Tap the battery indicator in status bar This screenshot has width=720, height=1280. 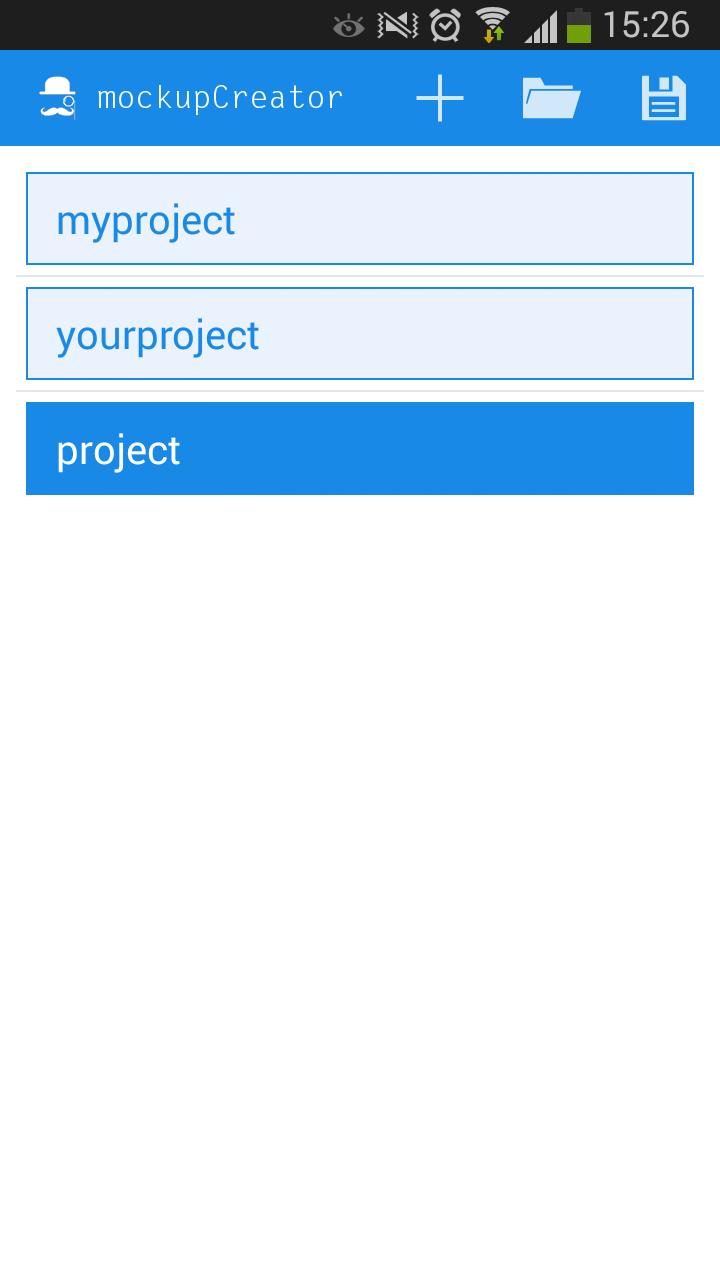578,23
